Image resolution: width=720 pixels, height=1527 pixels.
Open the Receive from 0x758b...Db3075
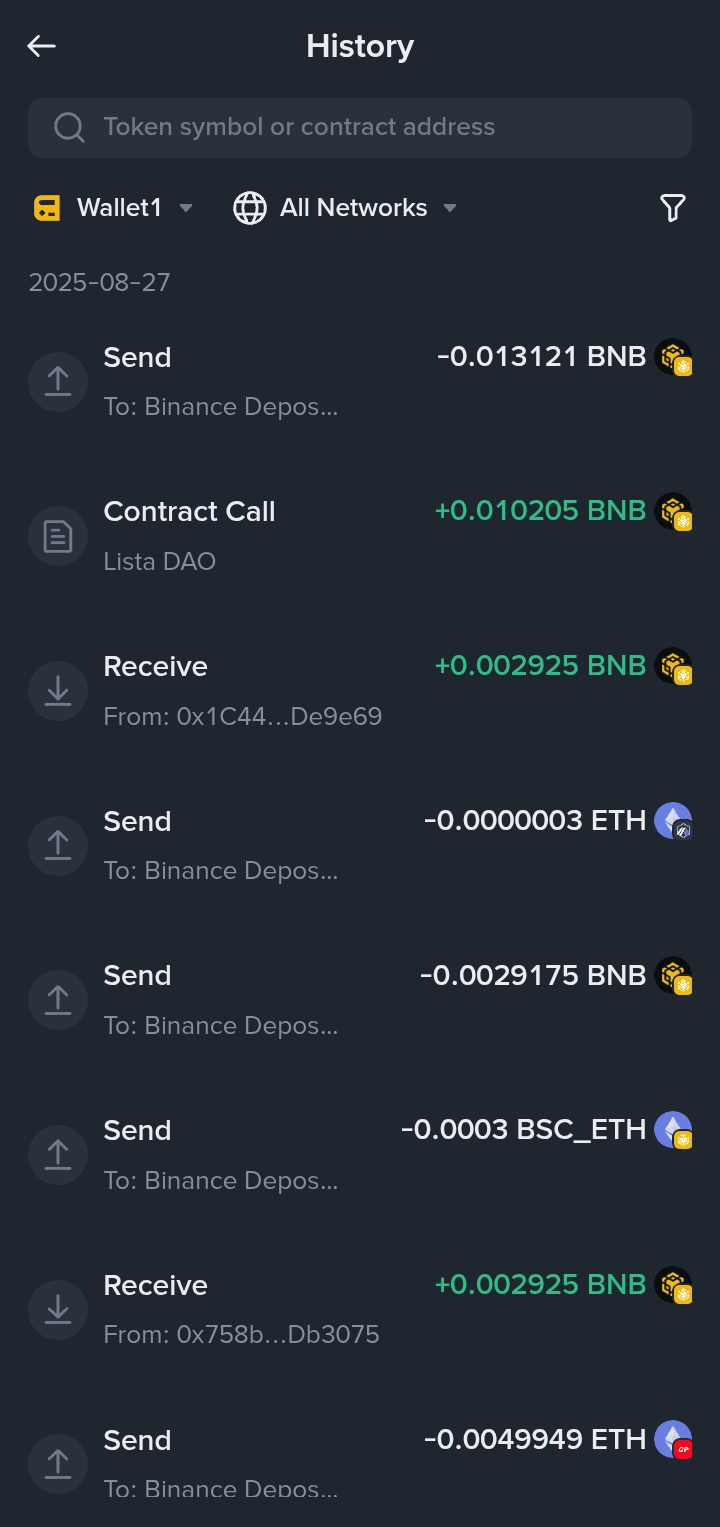360,1309
